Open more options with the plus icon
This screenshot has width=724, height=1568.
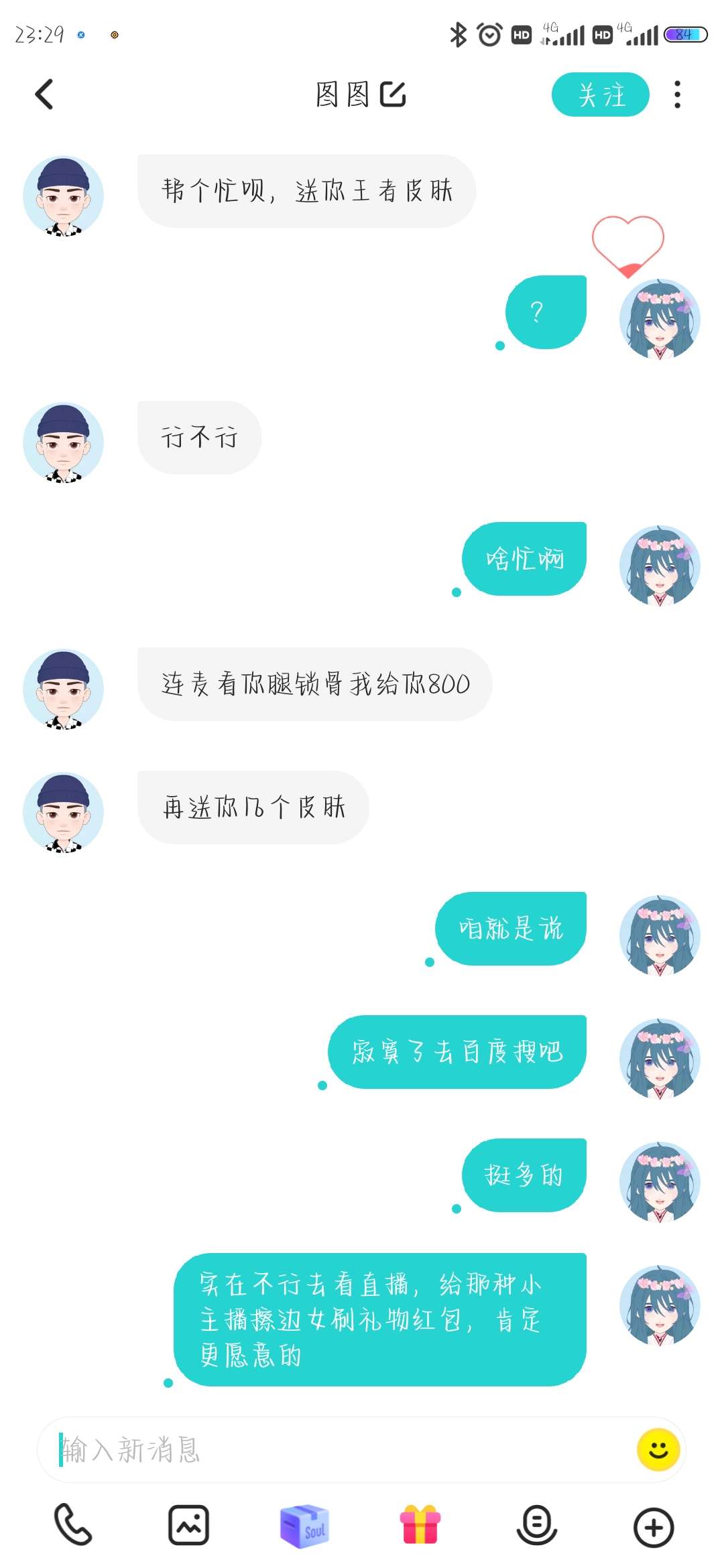click(x=653, y=1528)
